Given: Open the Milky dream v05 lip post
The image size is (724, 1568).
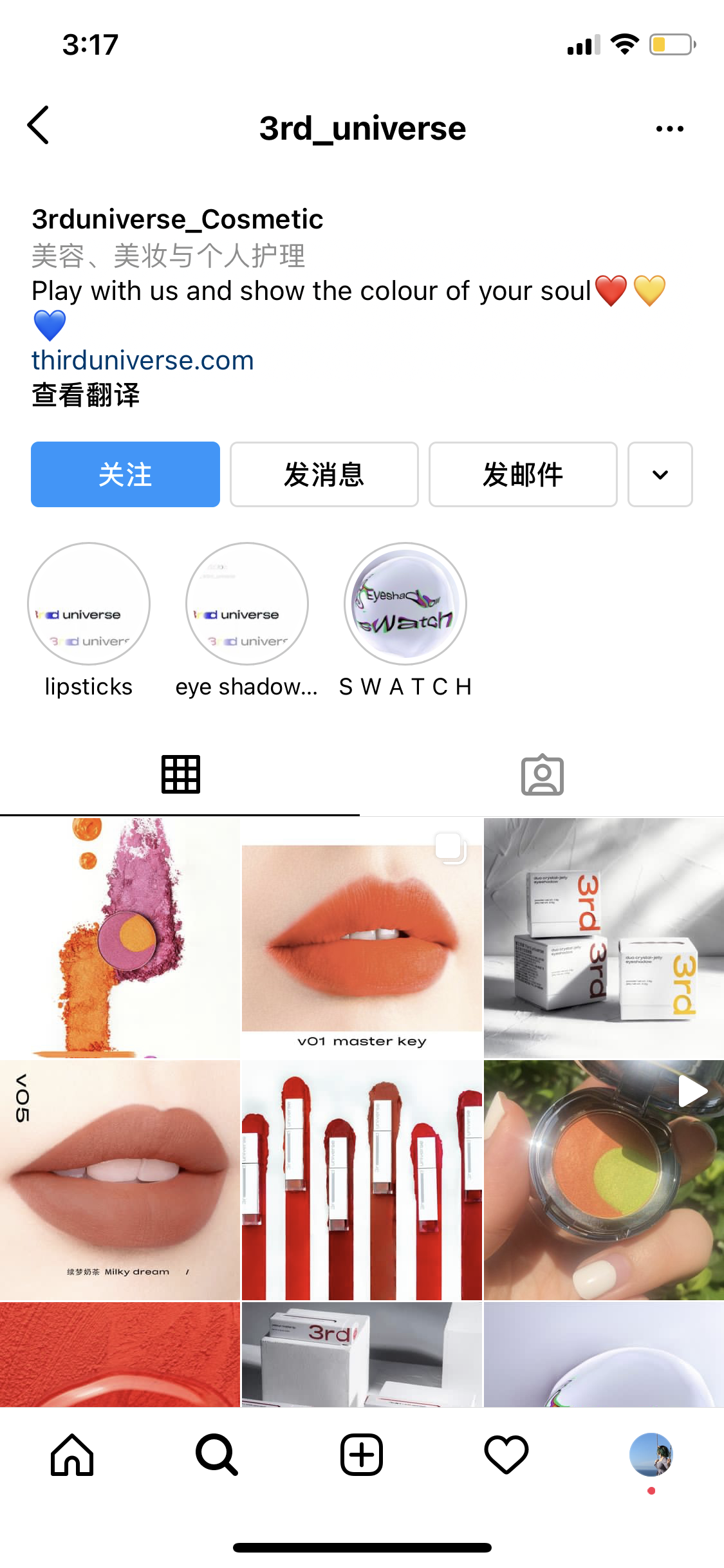Looking at the screenshot, I should [120, 1179].
